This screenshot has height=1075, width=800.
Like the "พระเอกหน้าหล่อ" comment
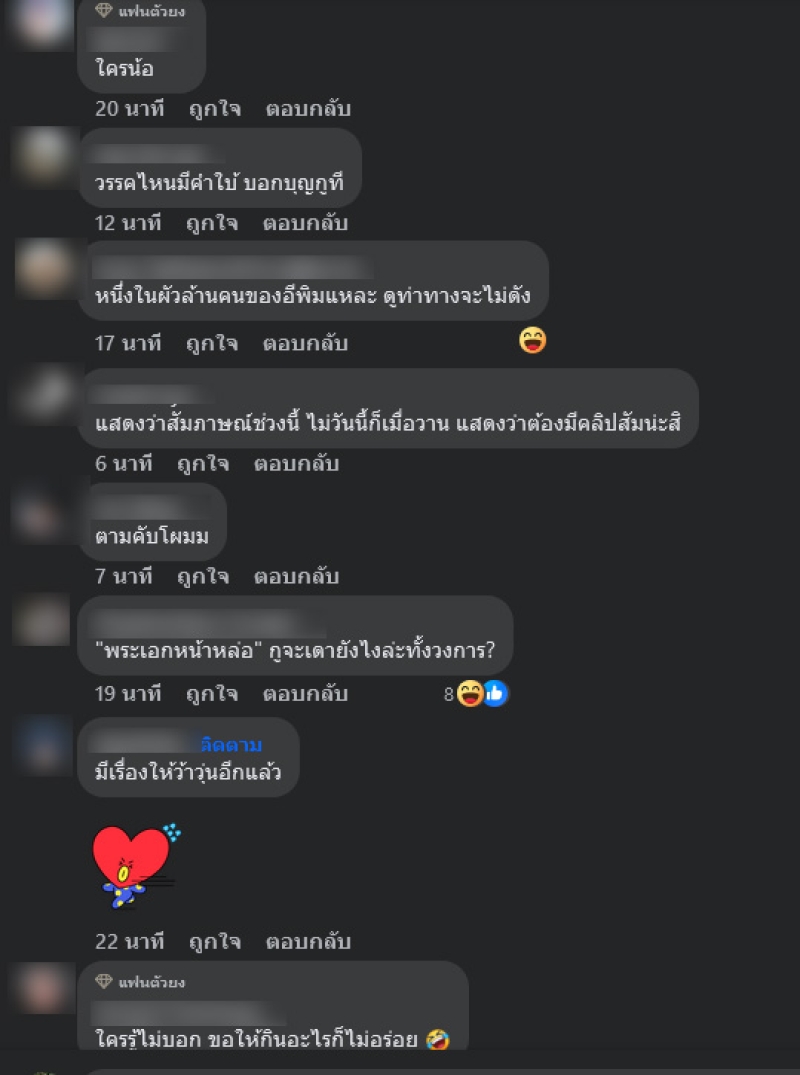[212, 693]
